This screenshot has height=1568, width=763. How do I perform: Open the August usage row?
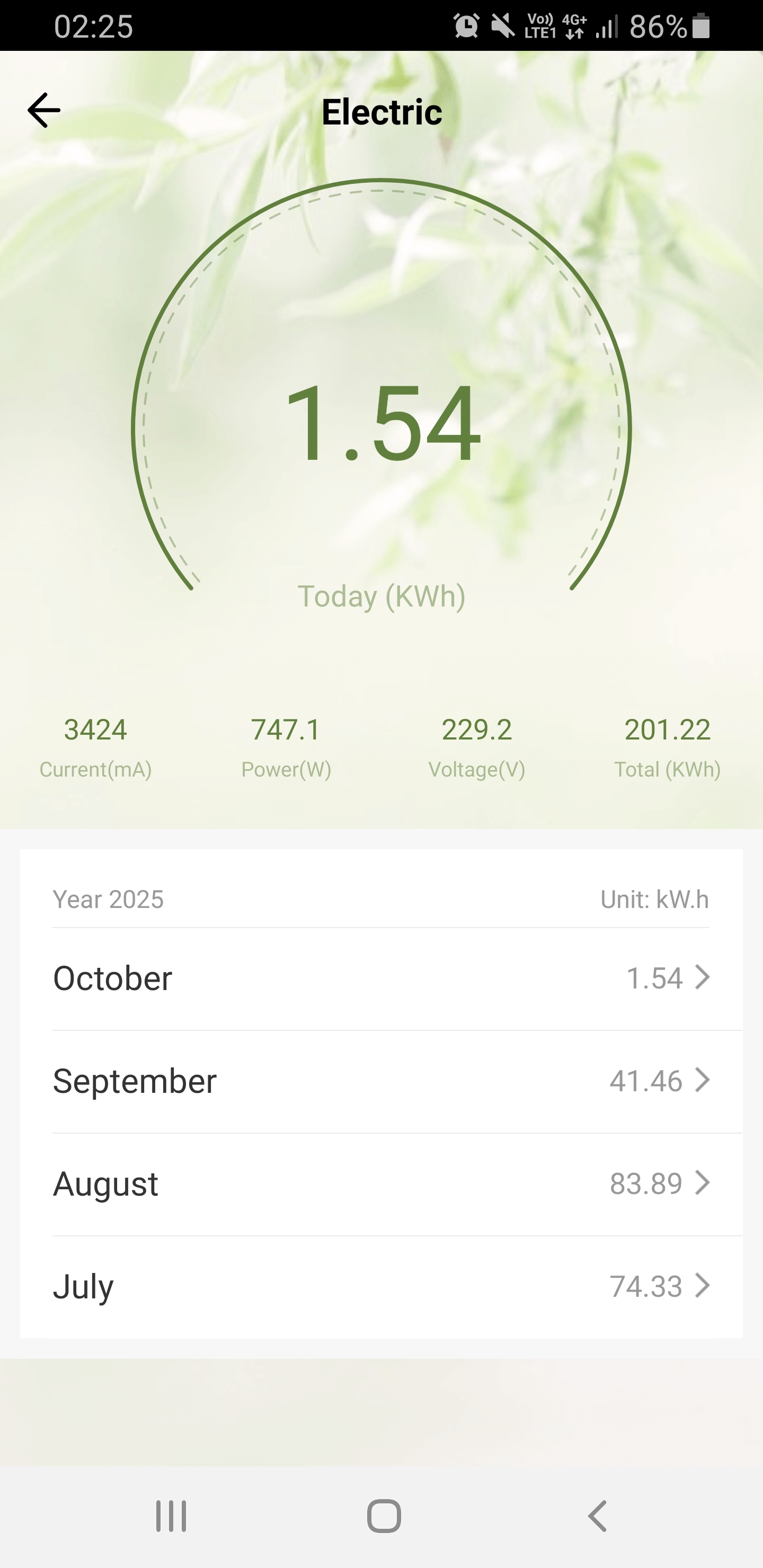pos(381,1184)
